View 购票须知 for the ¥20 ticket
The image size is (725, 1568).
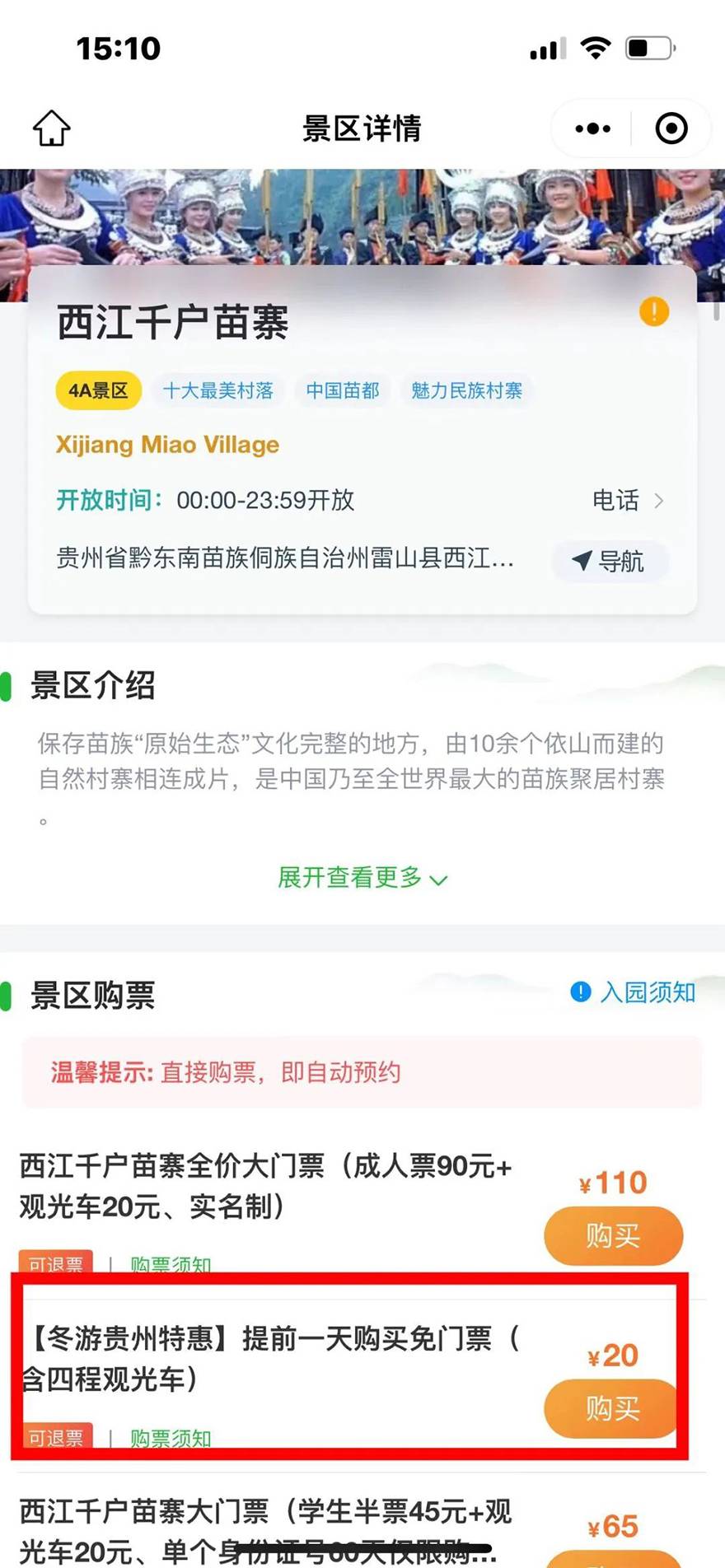tap(171, 1438)
